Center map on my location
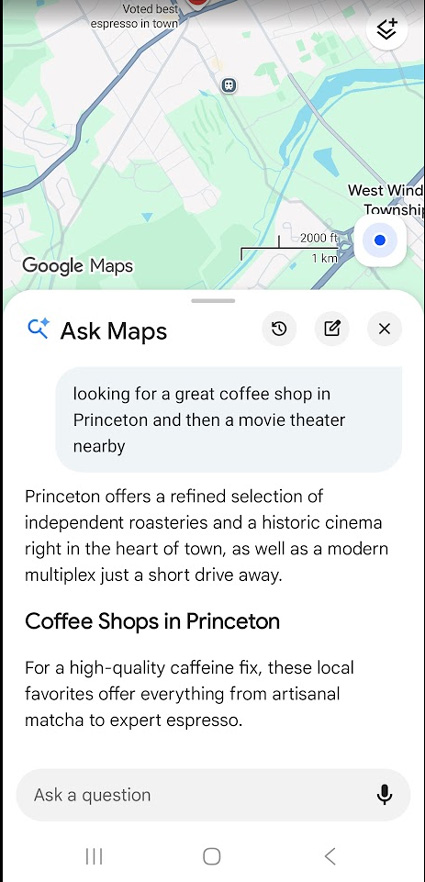This screenshot has height=882, width=425. click(380, 241)
